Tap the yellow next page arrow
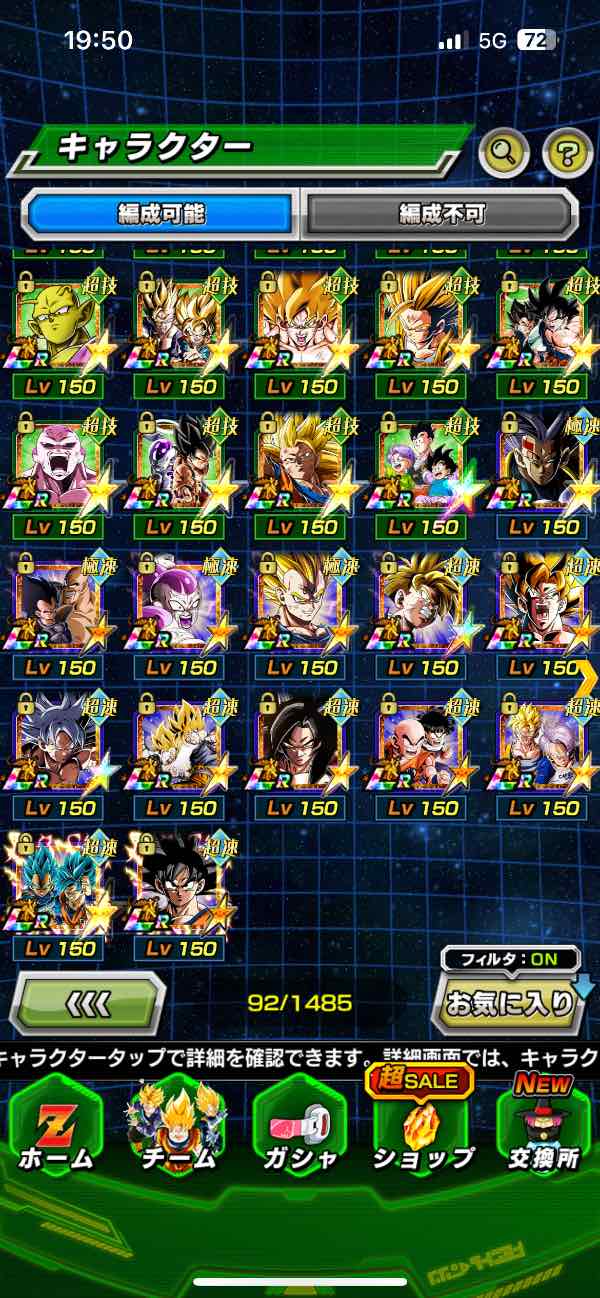The image size is (600, 1298). coord(586,677)
